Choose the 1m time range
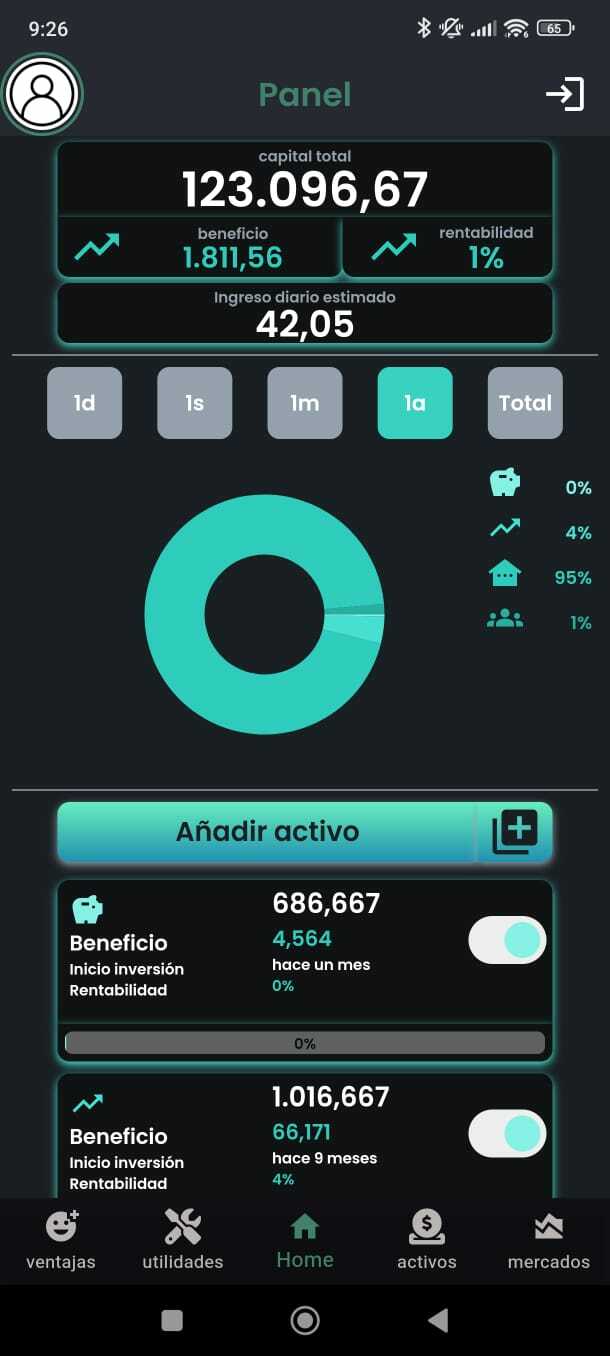 coord(305,403)
